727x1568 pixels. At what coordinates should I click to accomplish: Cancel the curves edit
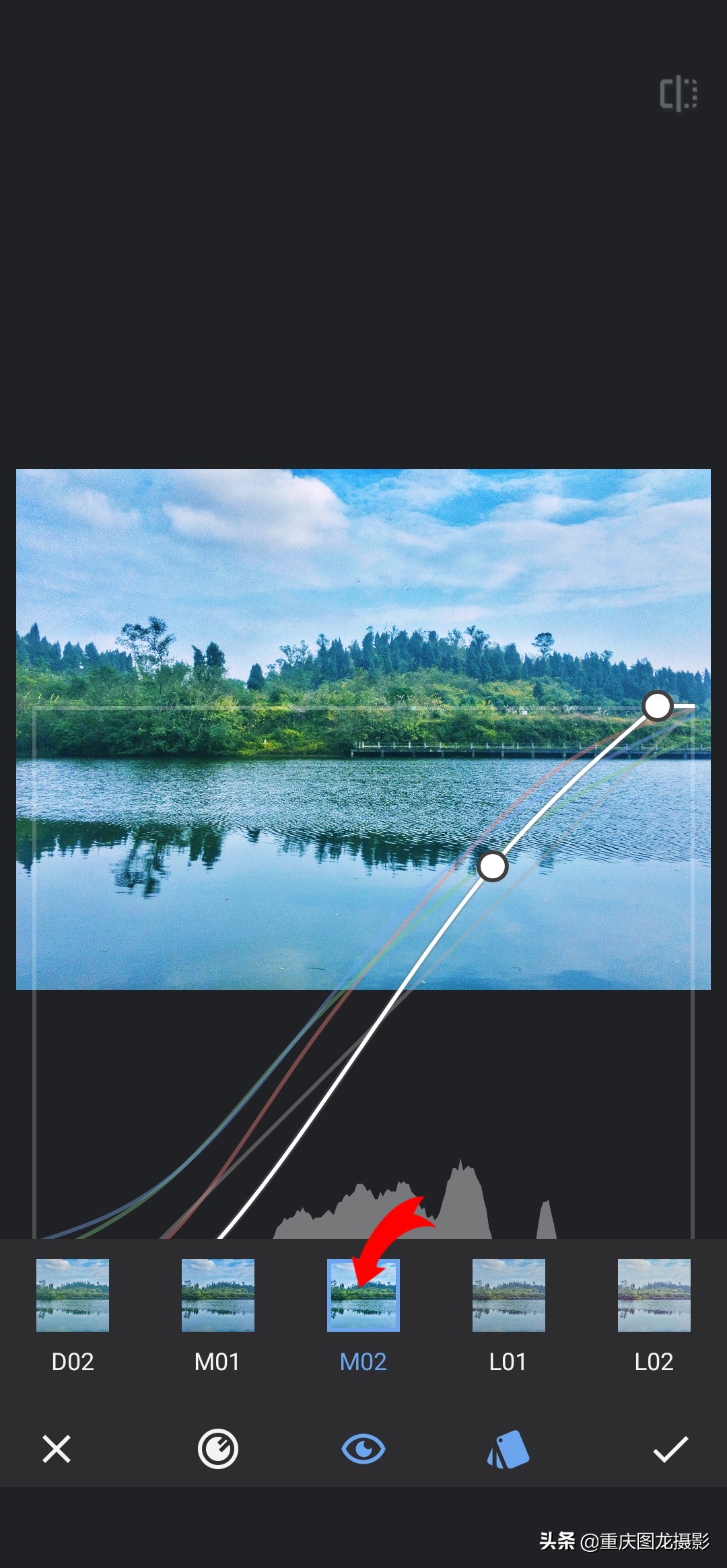[x=57, y=1449]
